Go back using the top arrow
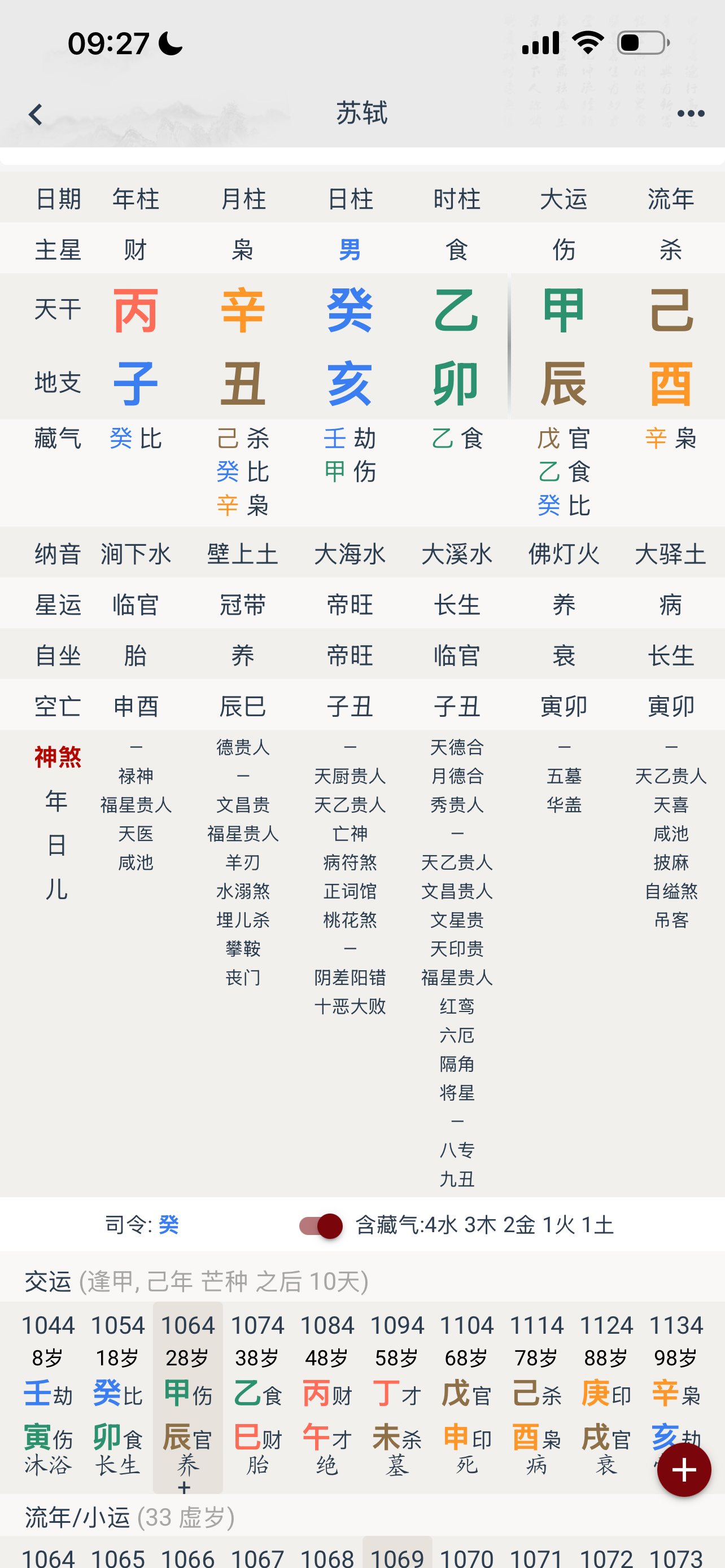Screen dimensions: 725x1568 [x=36, y=115]
